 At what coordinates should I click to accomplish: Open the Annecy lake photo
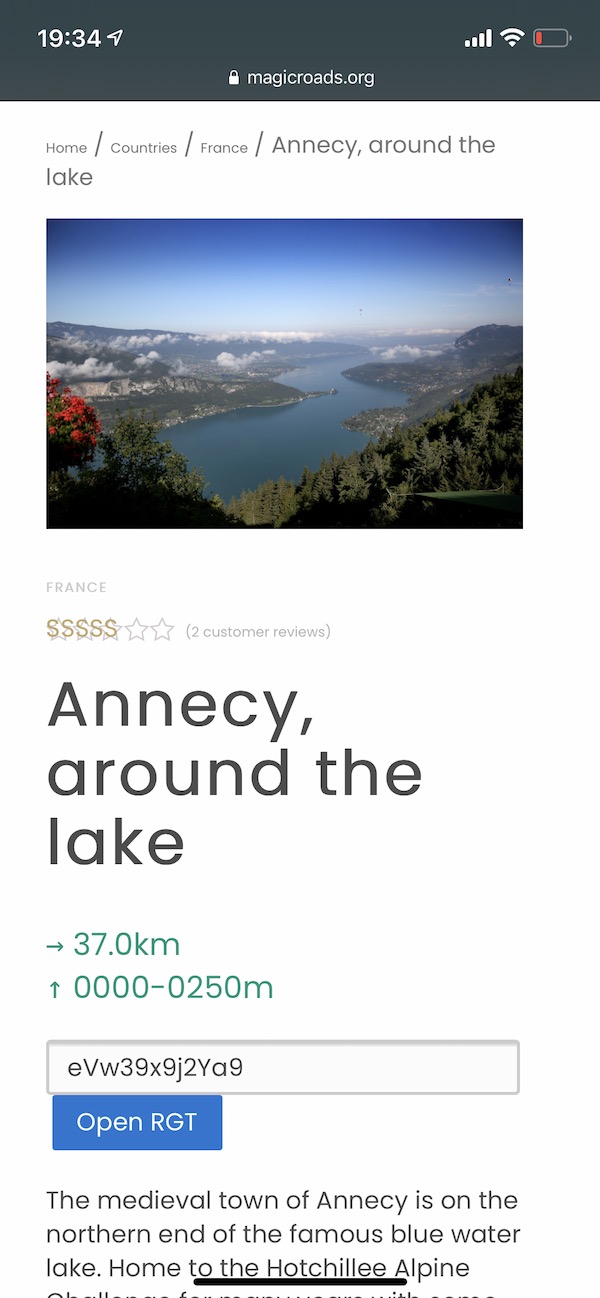284,373
